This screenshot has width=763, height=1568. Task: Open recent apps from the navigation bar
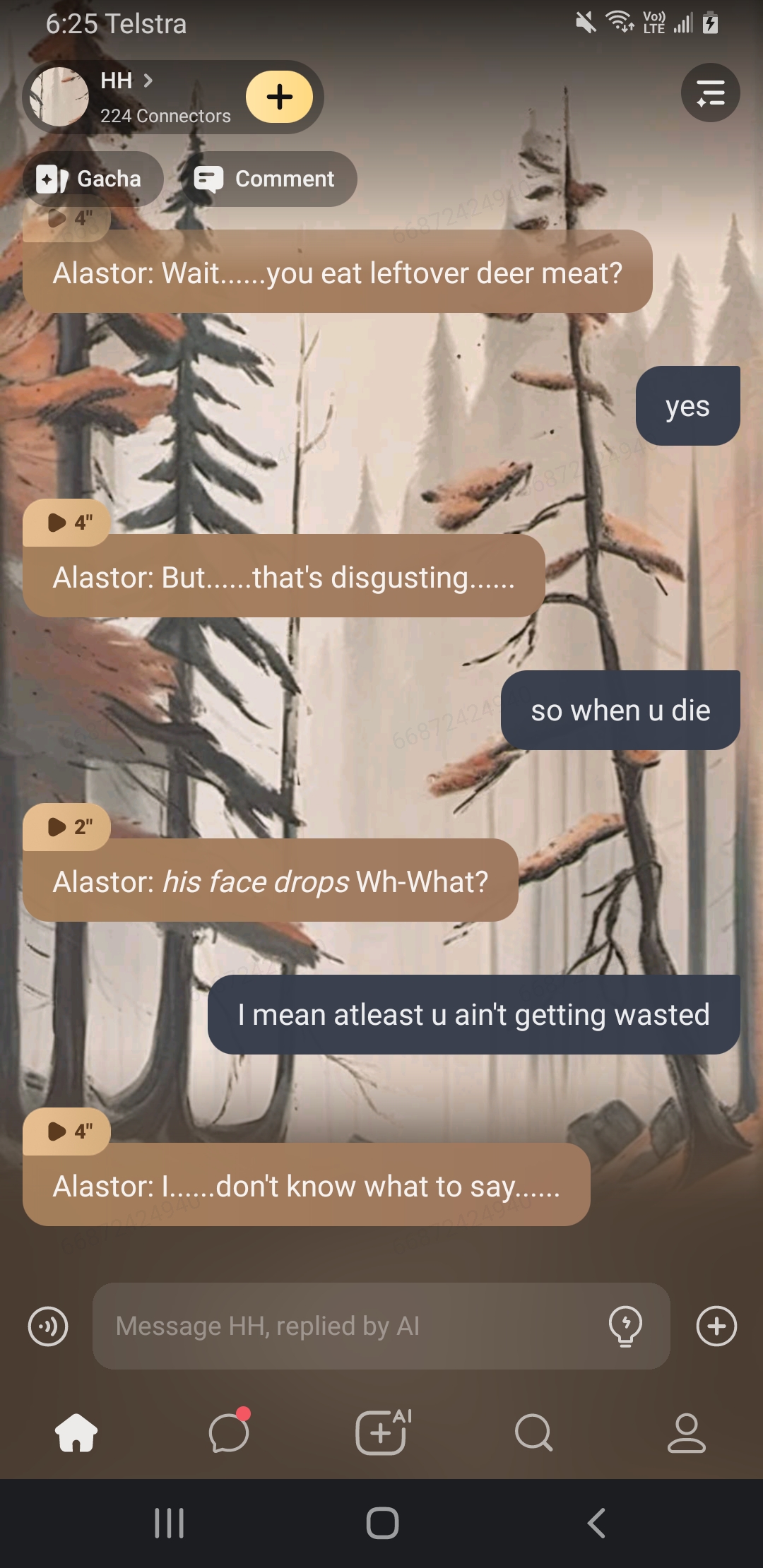click(x=169, y=1523)
